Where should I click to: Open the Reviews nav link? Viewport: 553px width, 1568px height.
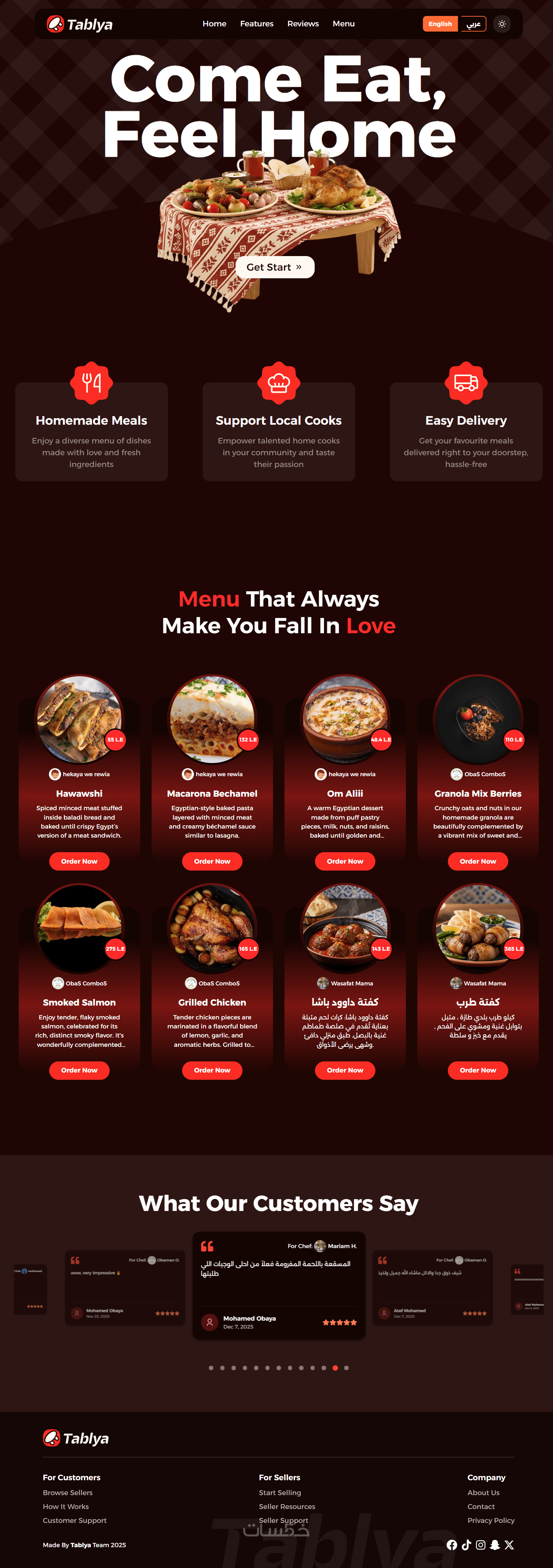pos(303,24)
